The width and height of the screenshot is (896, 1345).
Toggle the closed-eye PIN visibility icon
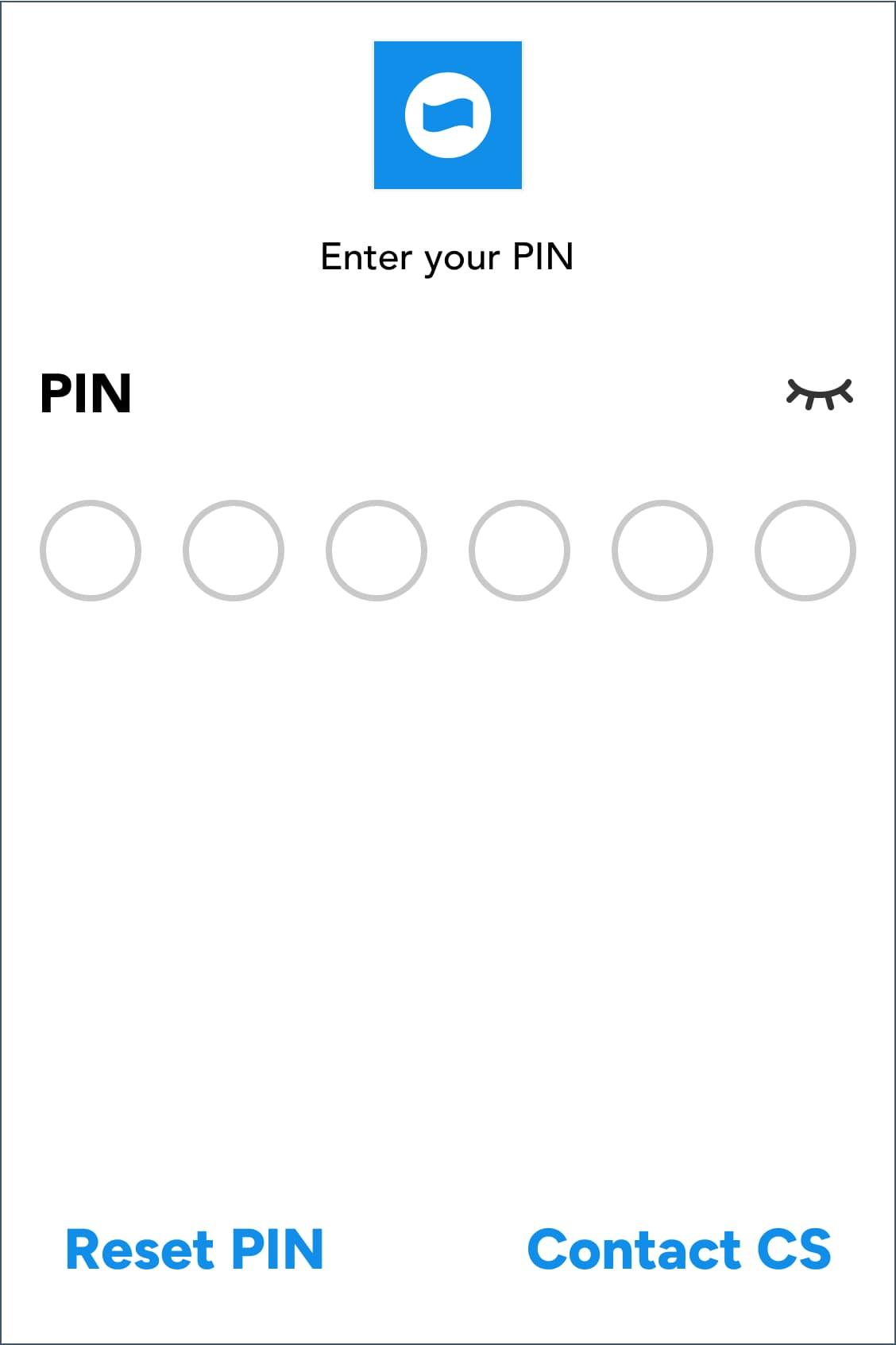pos(821,393)
